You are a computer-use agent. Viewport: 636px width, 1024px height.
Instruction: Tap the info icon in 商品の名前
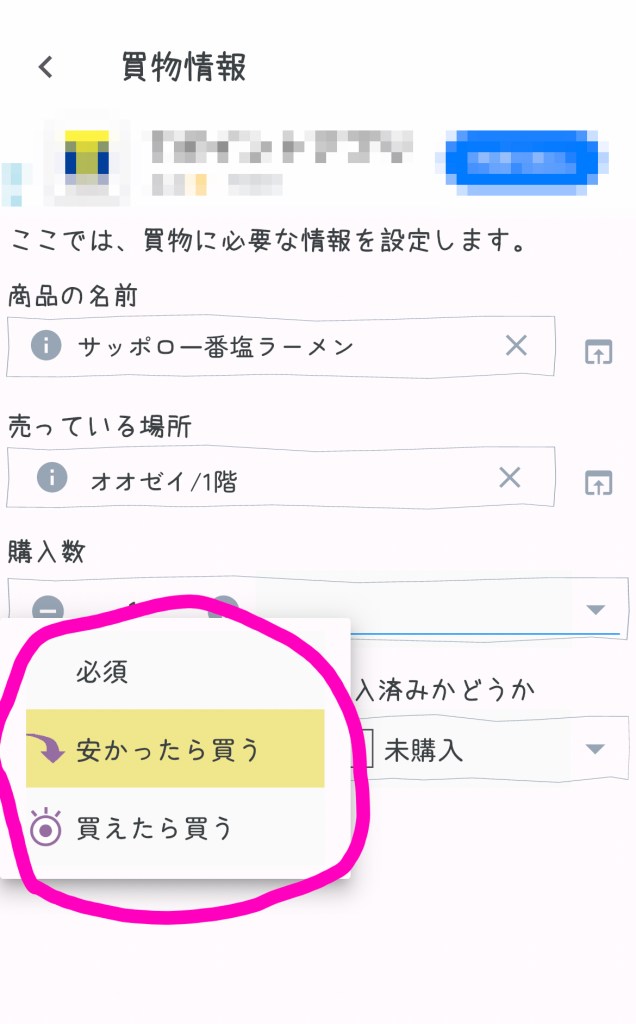tap(45, 346)
